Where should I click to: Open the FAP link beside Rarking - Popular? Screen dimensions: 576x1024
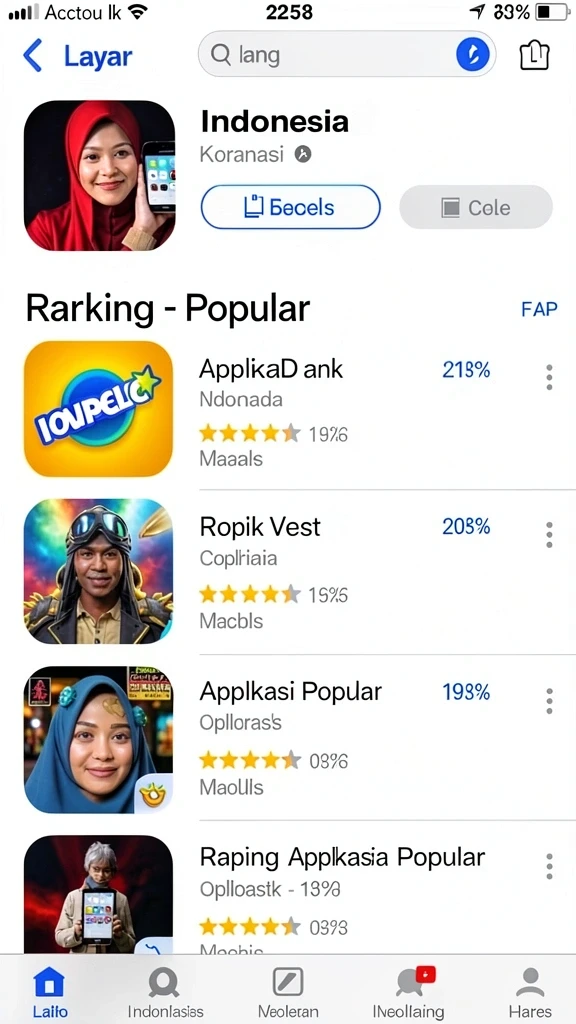(x=539, y=309)
